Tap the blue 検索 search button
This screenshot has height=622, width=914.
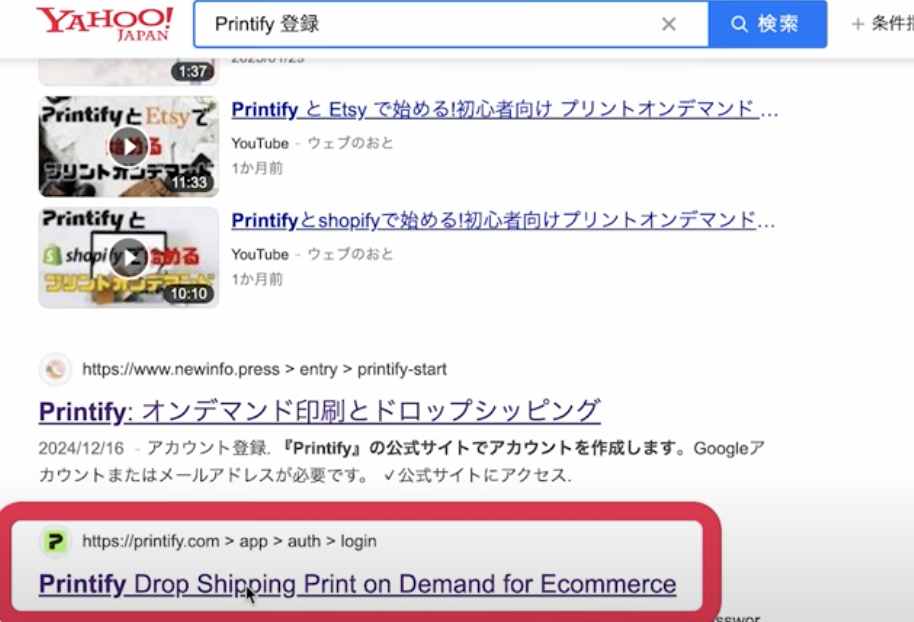click(767, 24)
